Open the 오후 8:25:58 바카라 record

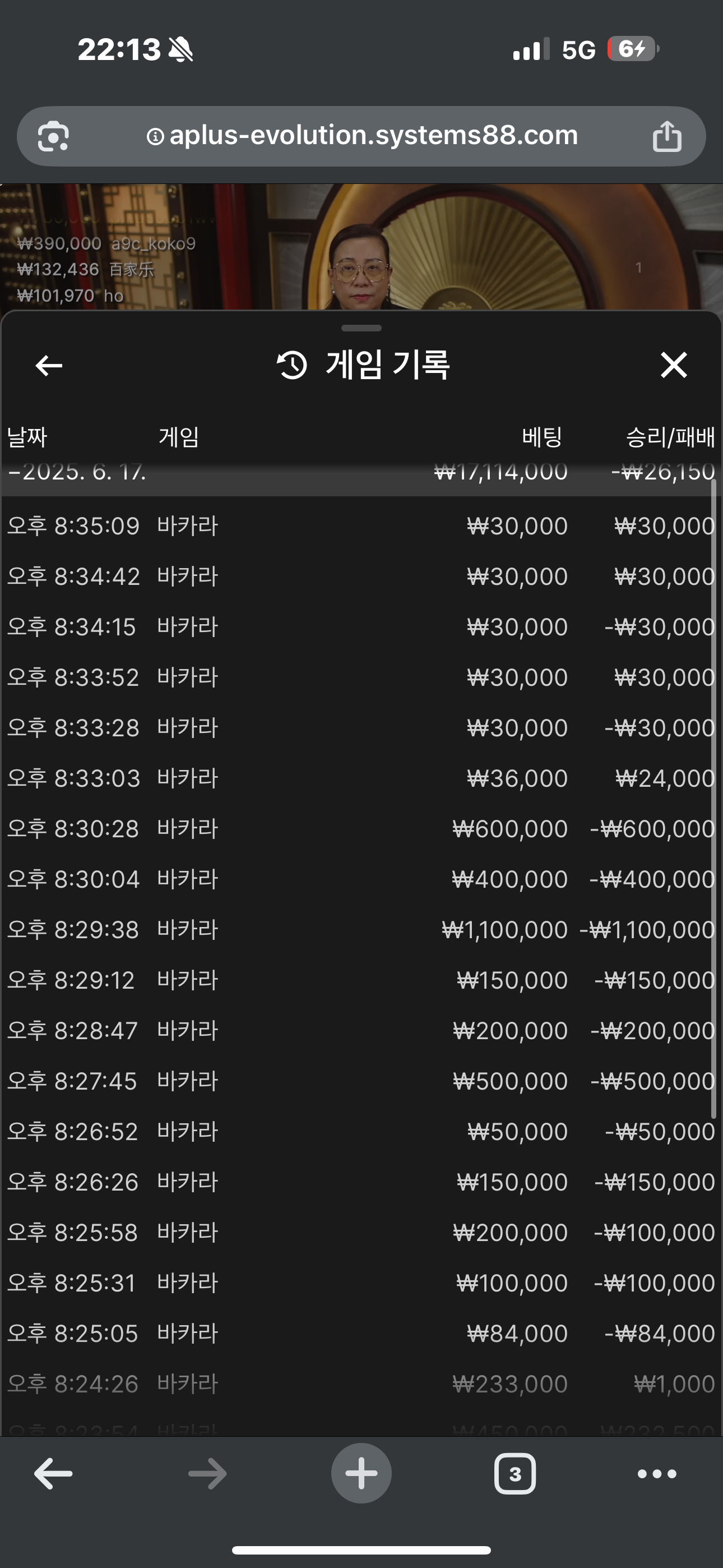coord(360,1233)
